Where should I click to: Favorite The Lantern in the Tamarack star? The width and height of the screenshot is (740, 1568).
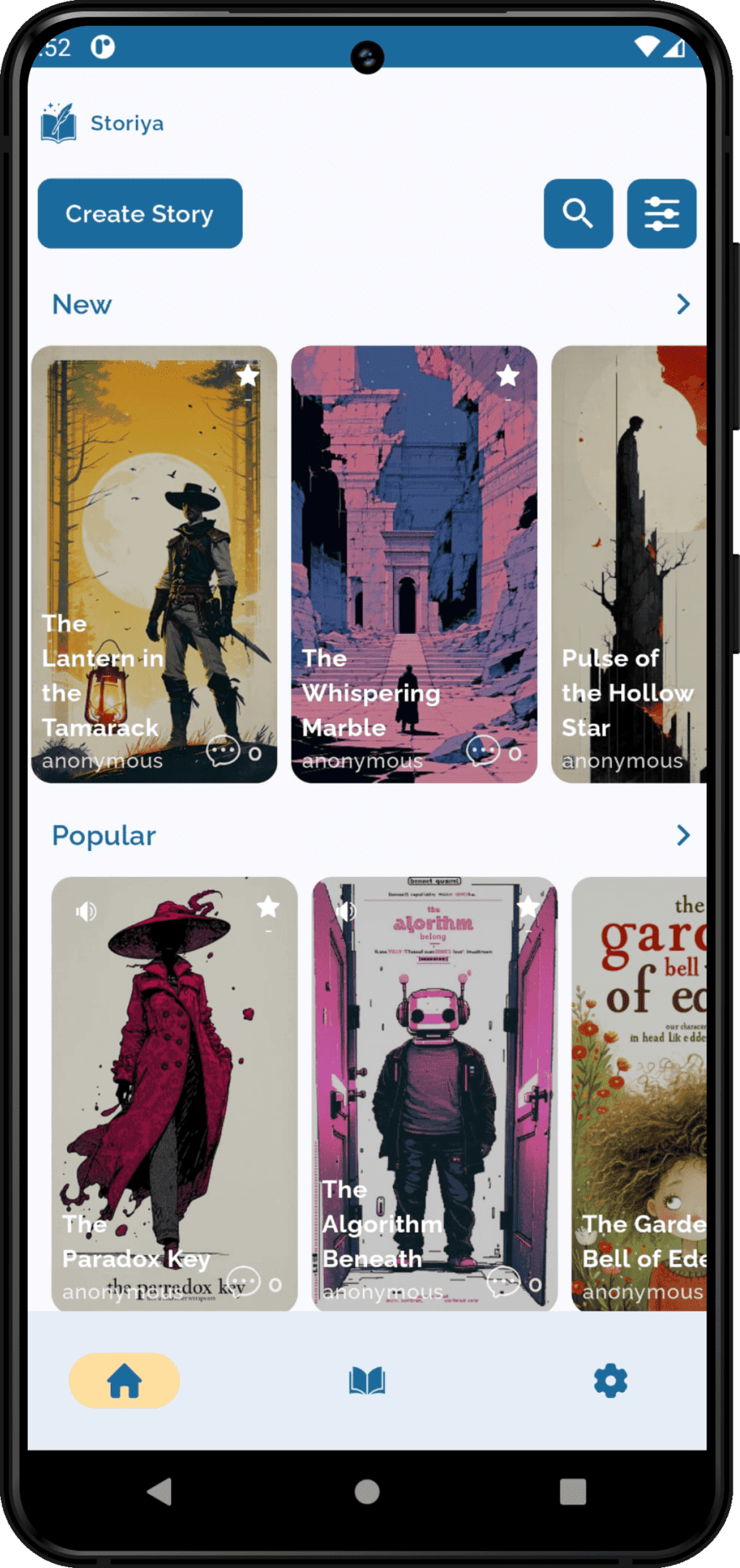(248, 375)
